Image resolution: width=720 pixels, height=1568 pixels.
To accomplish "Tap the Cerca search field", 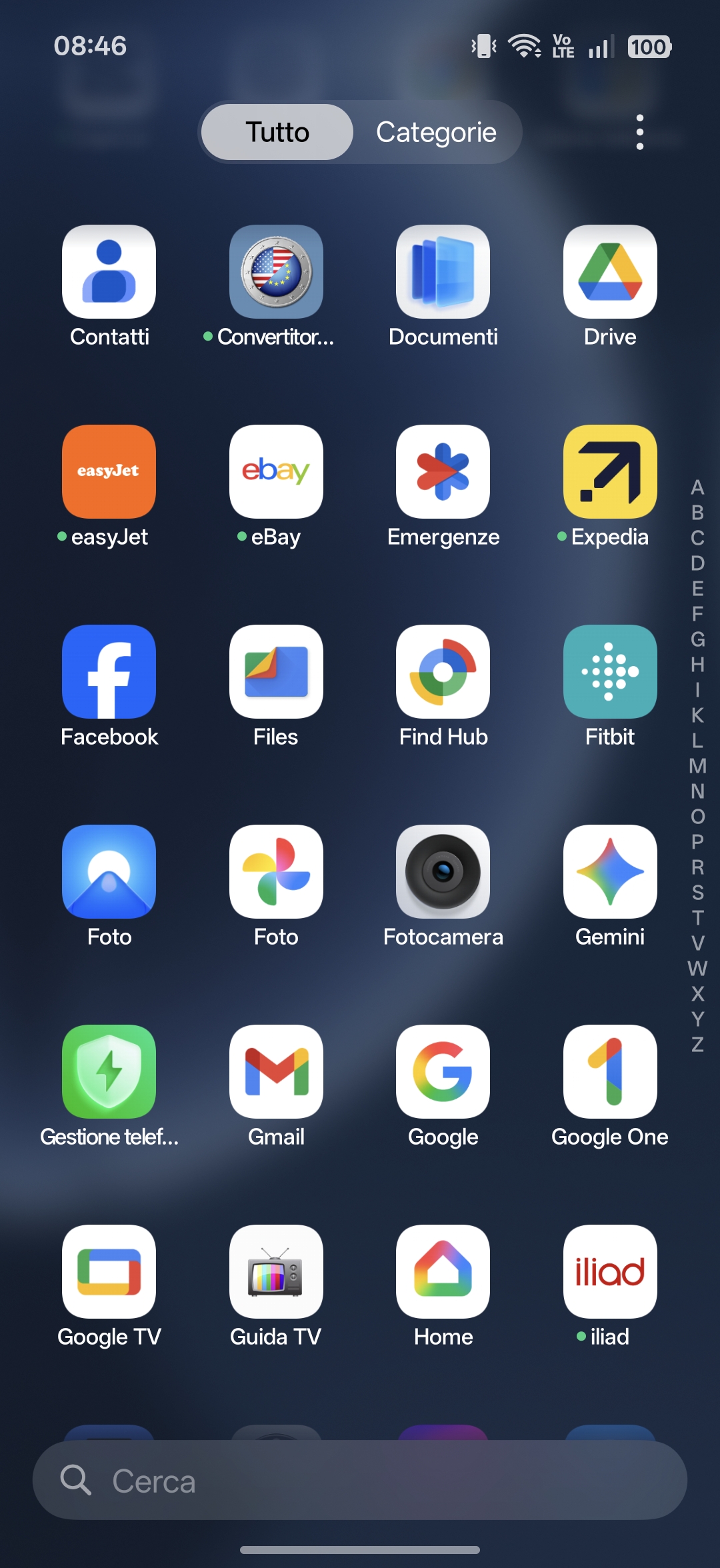I will click(360, 1480).
